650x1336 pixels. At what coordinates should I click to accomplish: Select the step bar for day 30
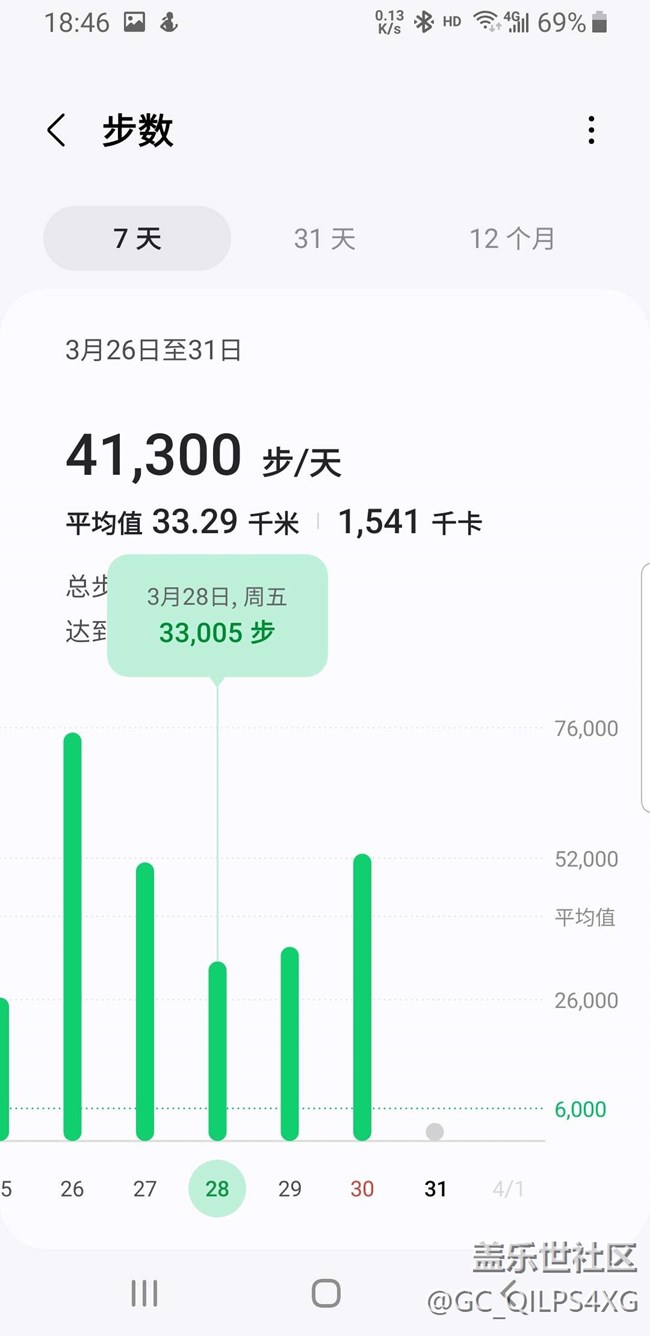pyautogui.click(x=362, y=997)
